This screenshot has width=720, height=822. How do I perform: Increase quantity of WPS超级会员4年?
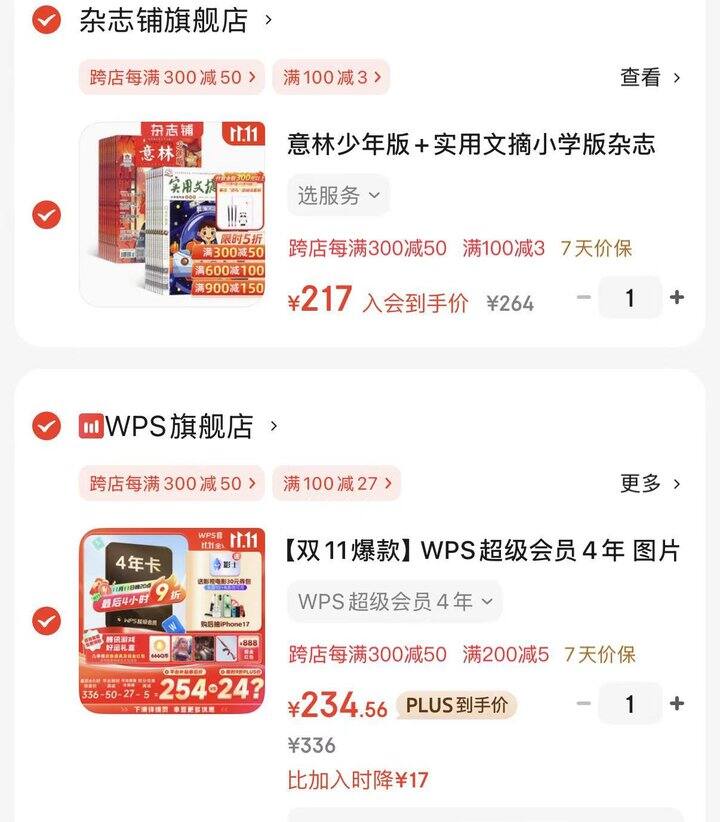(x=677, y=704)
